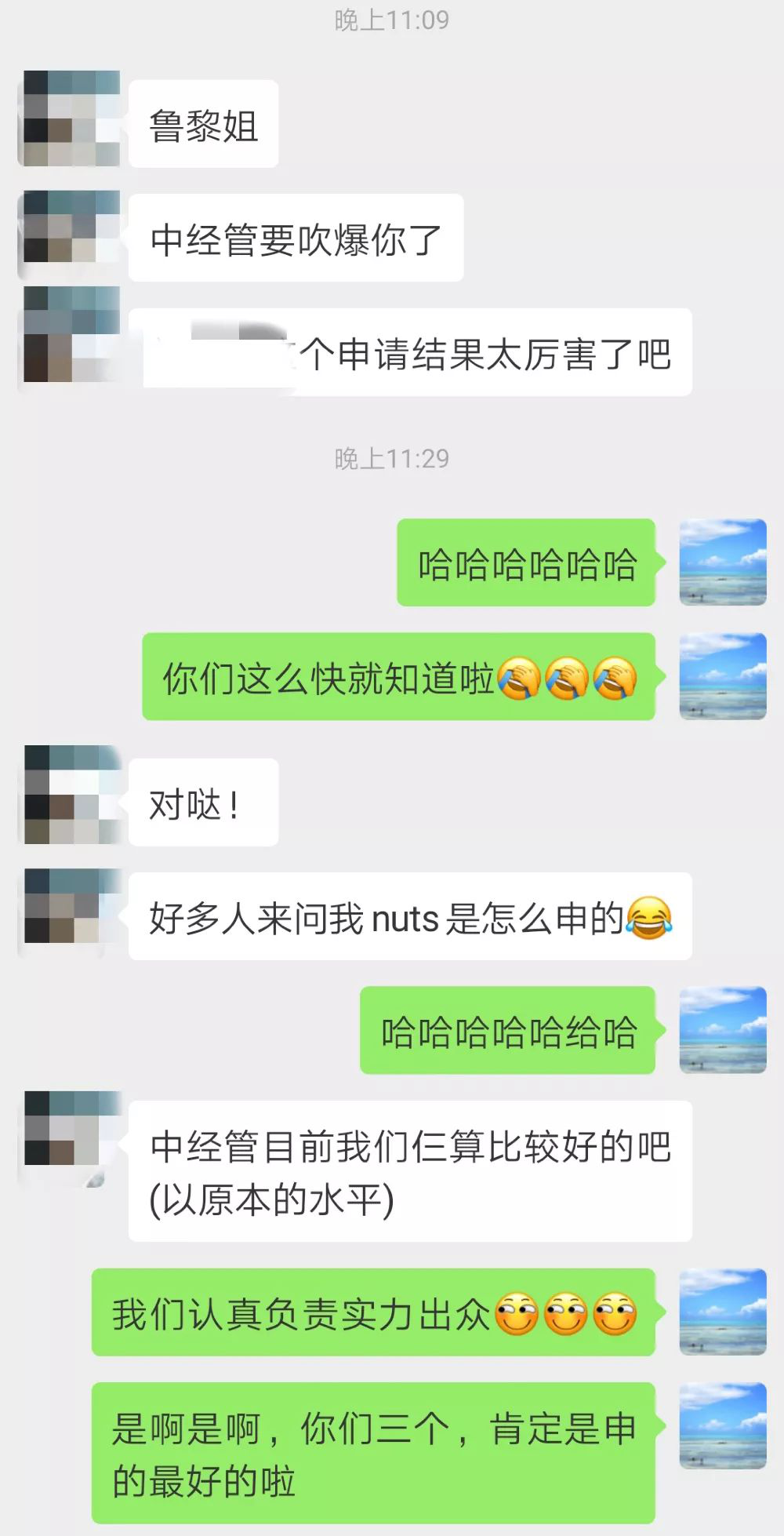
Task: Open the beach avatar next to 我们认真负责实力出众
Action: point(722,1312)
